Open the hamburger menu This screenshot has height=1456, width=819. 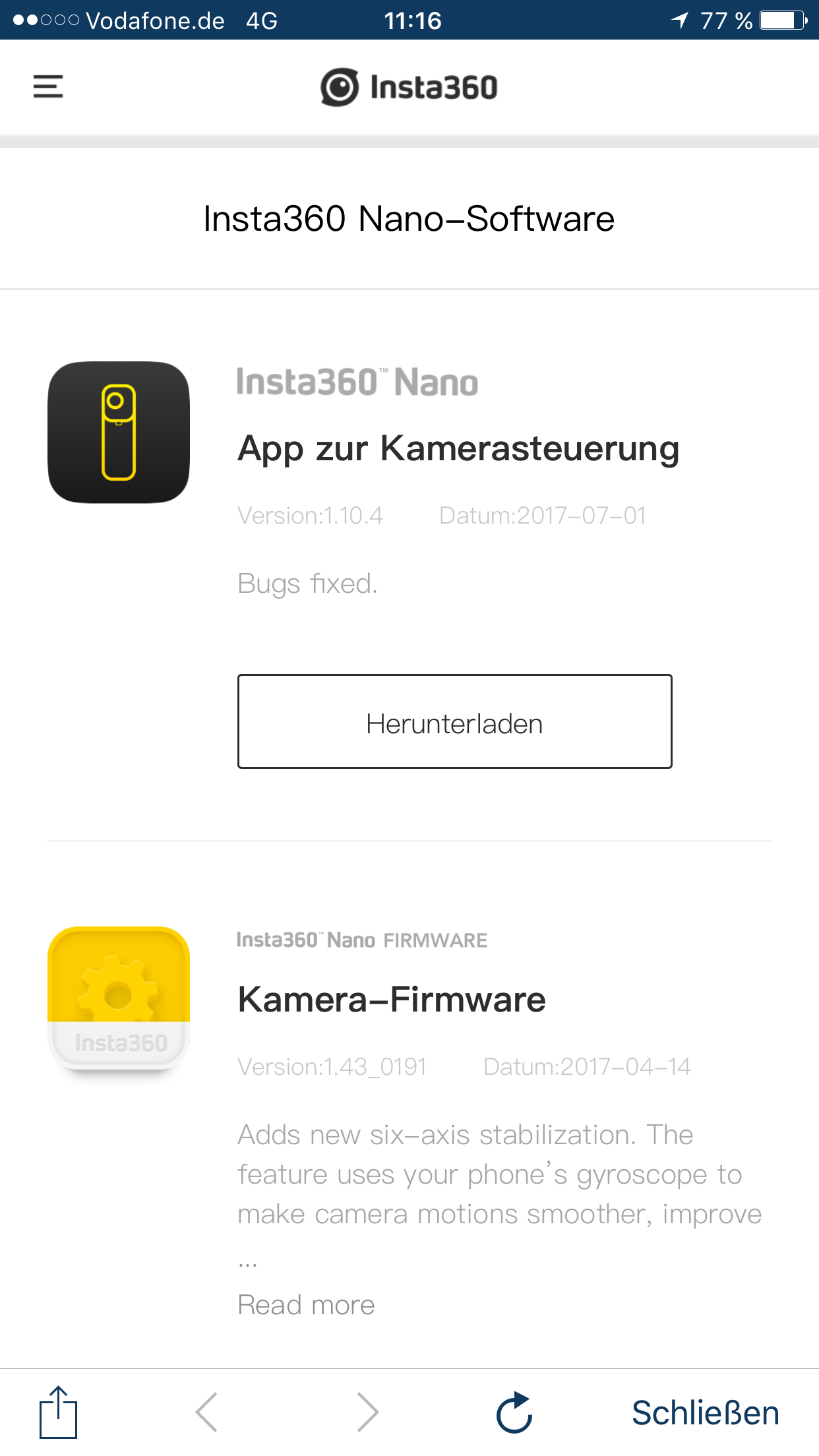coord(48,86)
